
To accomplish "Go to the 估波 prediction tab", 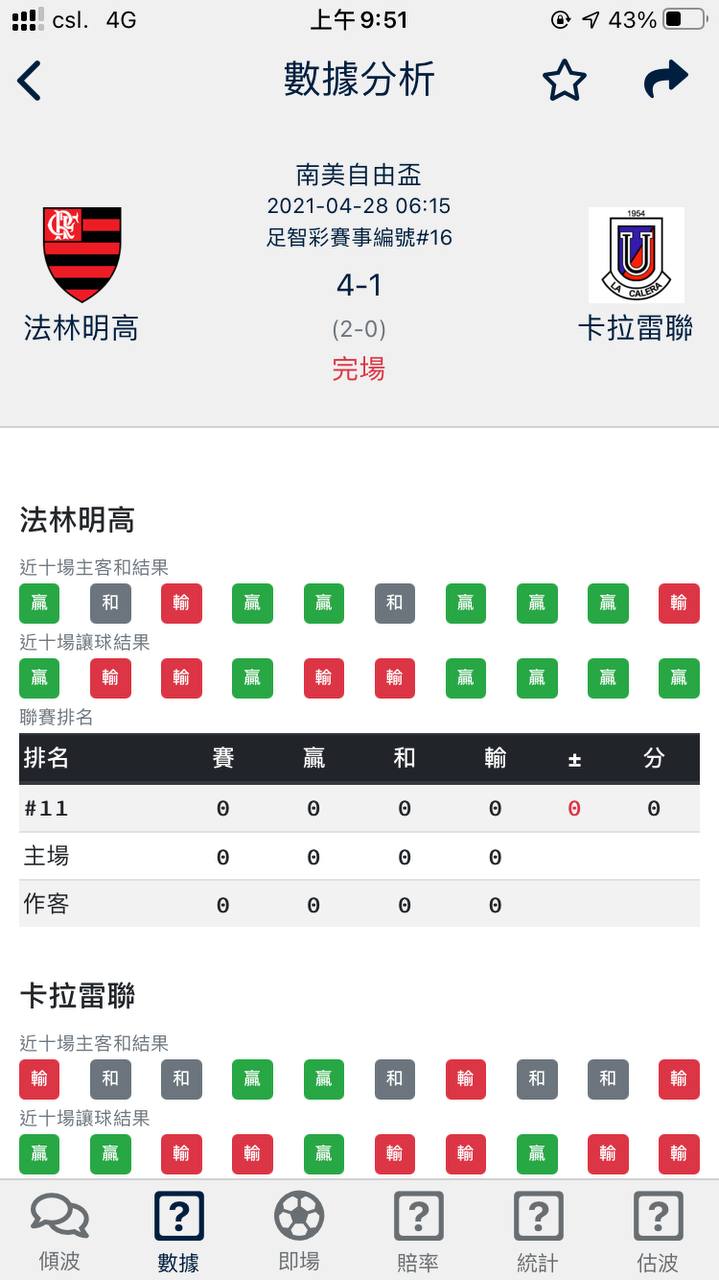I will pos(658,1231).
